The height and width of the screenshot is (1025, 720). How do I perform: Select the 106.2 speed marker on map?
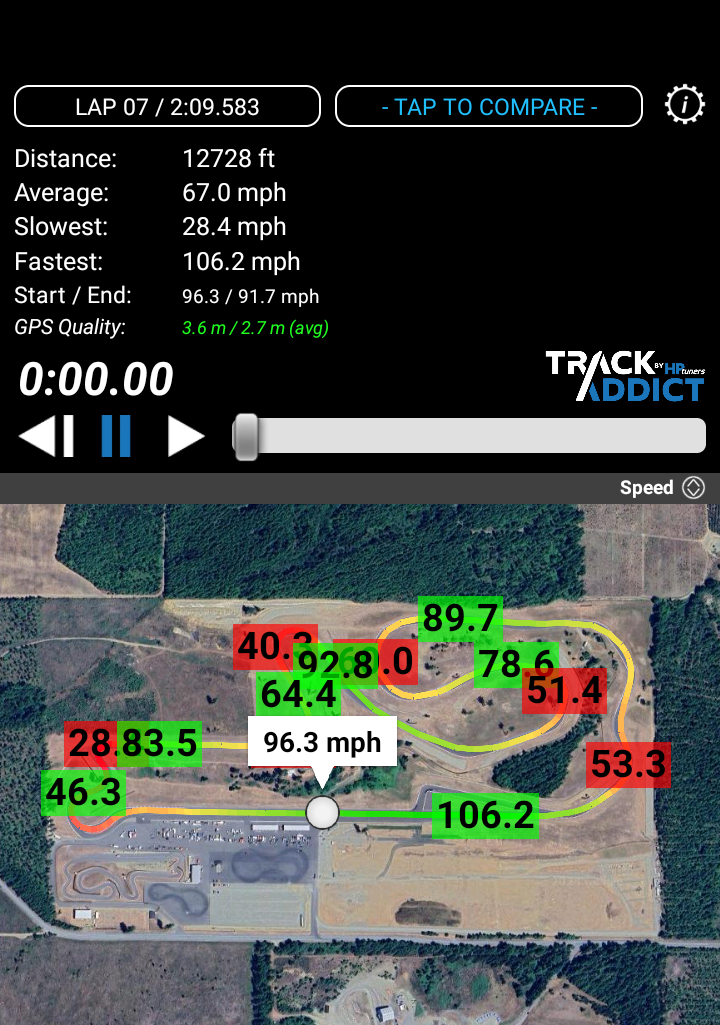click(486, 816)
